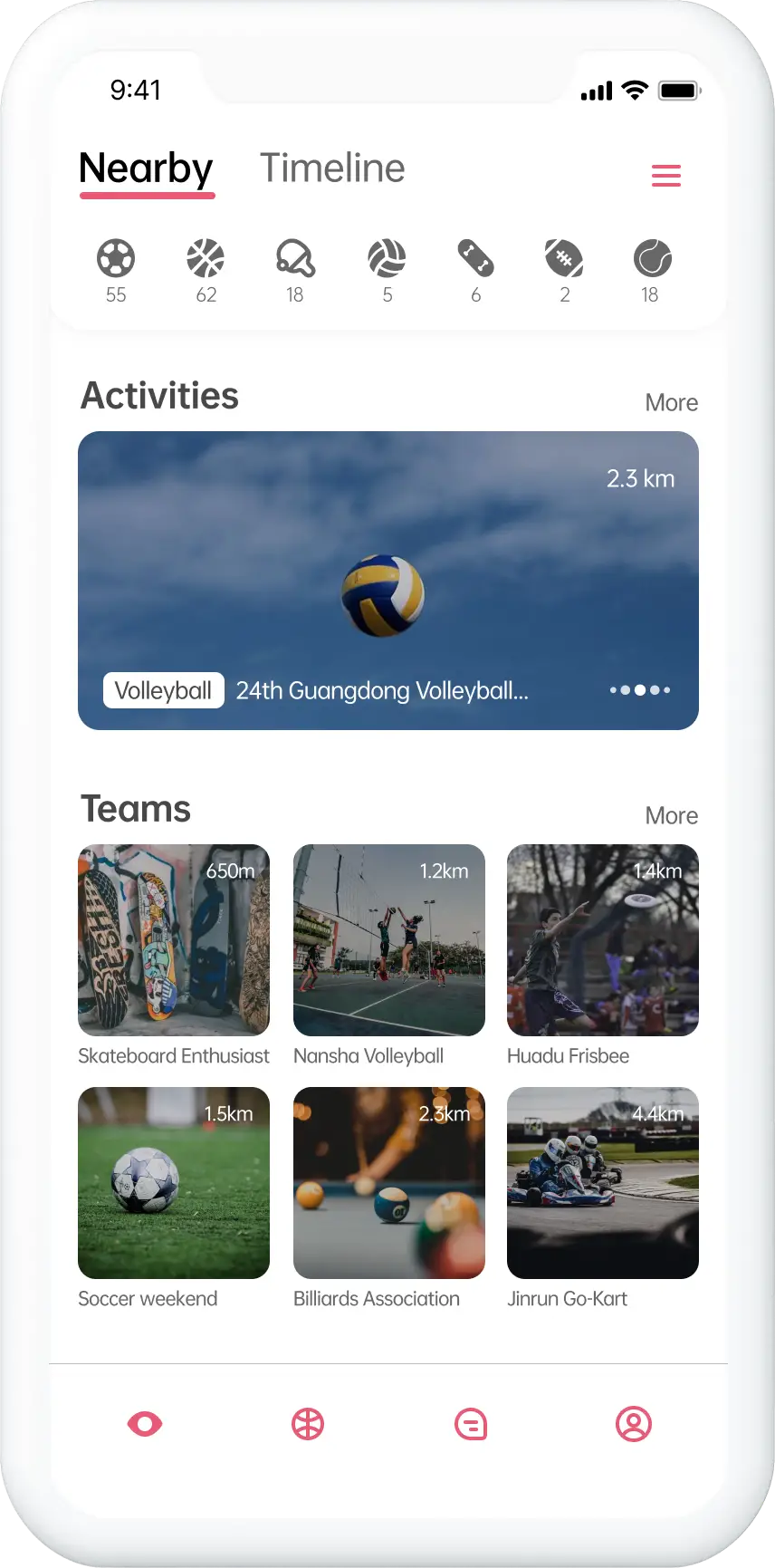Open the messages icon in bottom bar
The image size is (775, 1568).
[471, 1424]
